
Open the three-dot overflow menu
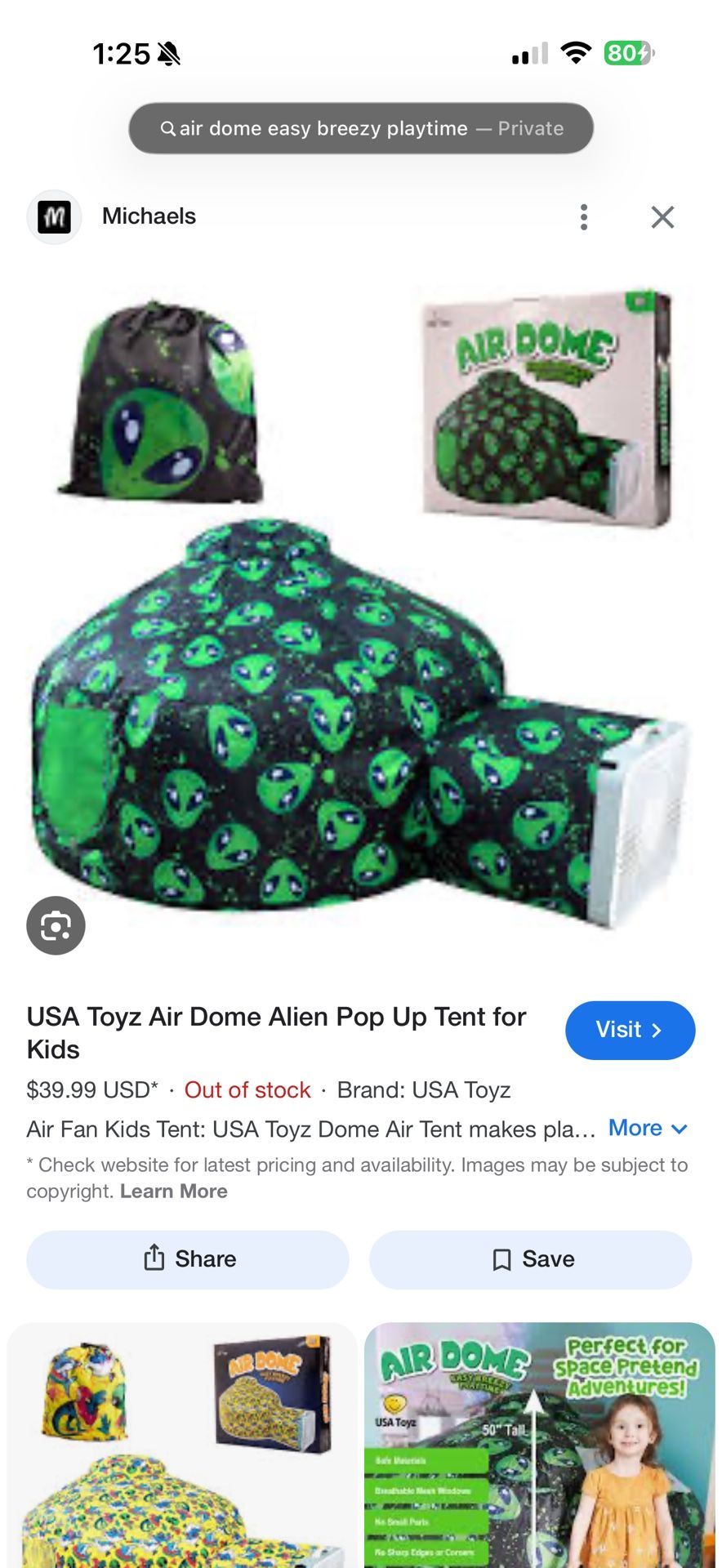point(583,217)
